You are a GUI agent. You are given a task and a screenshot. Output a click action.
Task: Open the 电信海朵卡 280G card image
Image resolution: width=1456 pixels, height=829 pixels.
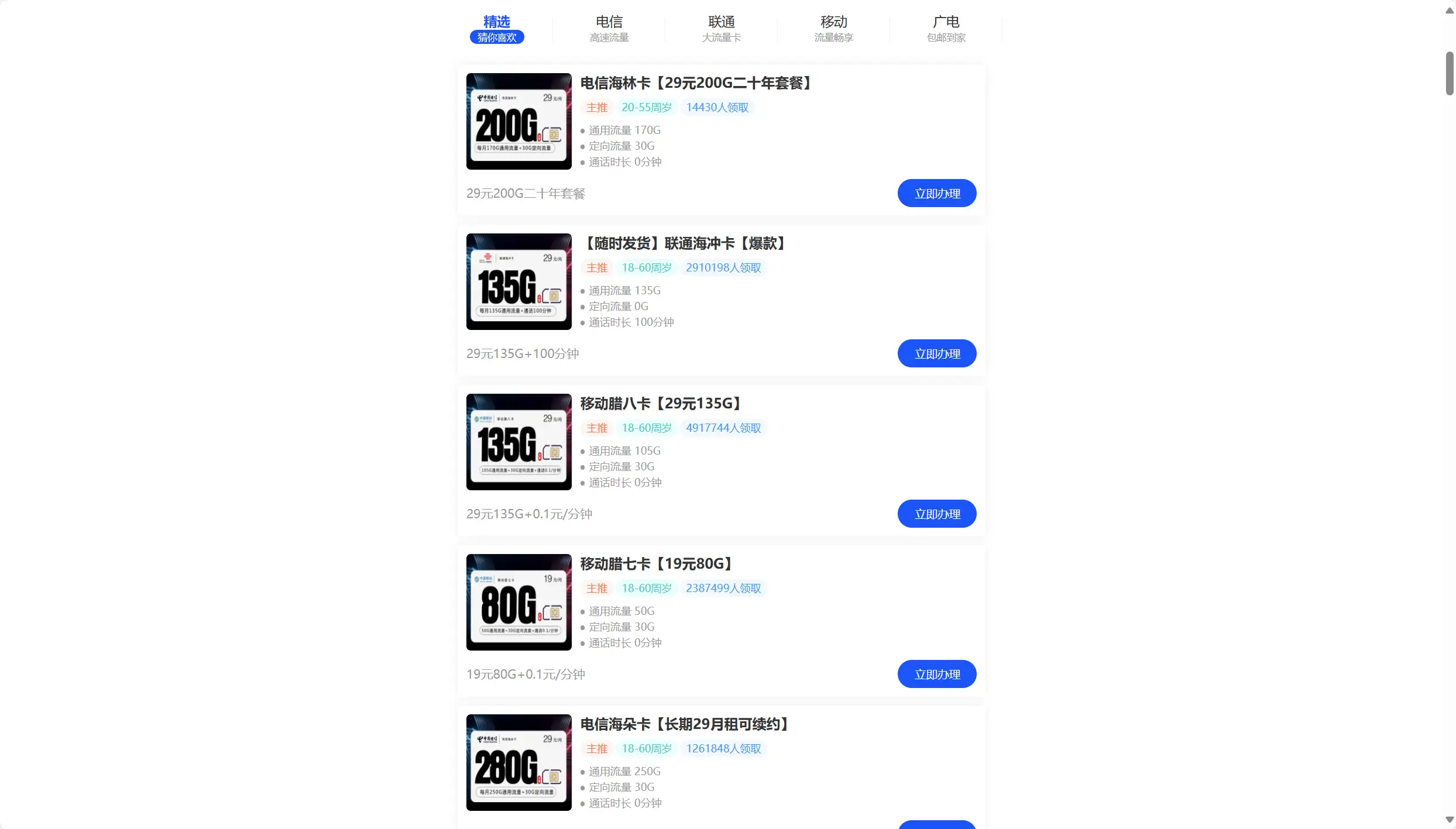(x=518, y=762)
